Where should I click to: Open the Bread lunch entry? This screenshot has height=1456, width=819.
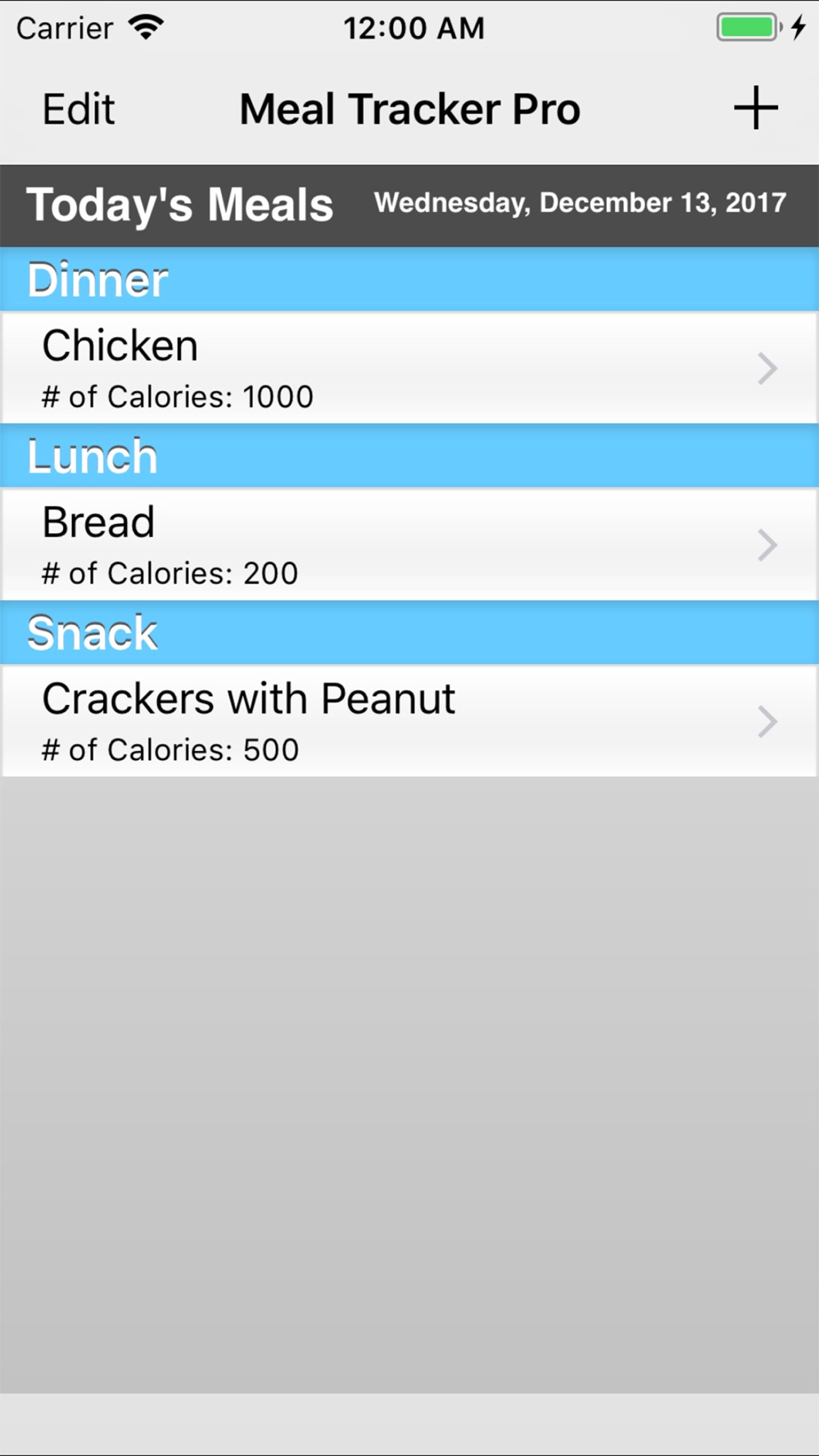pyautogui.click(x=409, y=545)
